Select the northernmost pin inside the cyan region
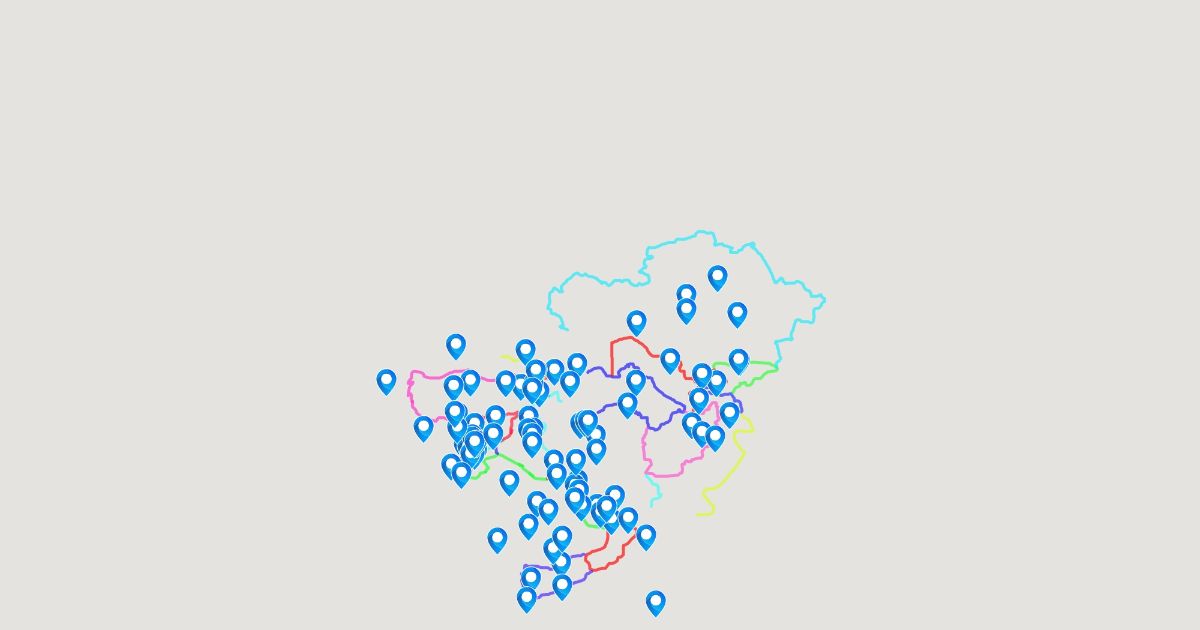 point(717,277)
